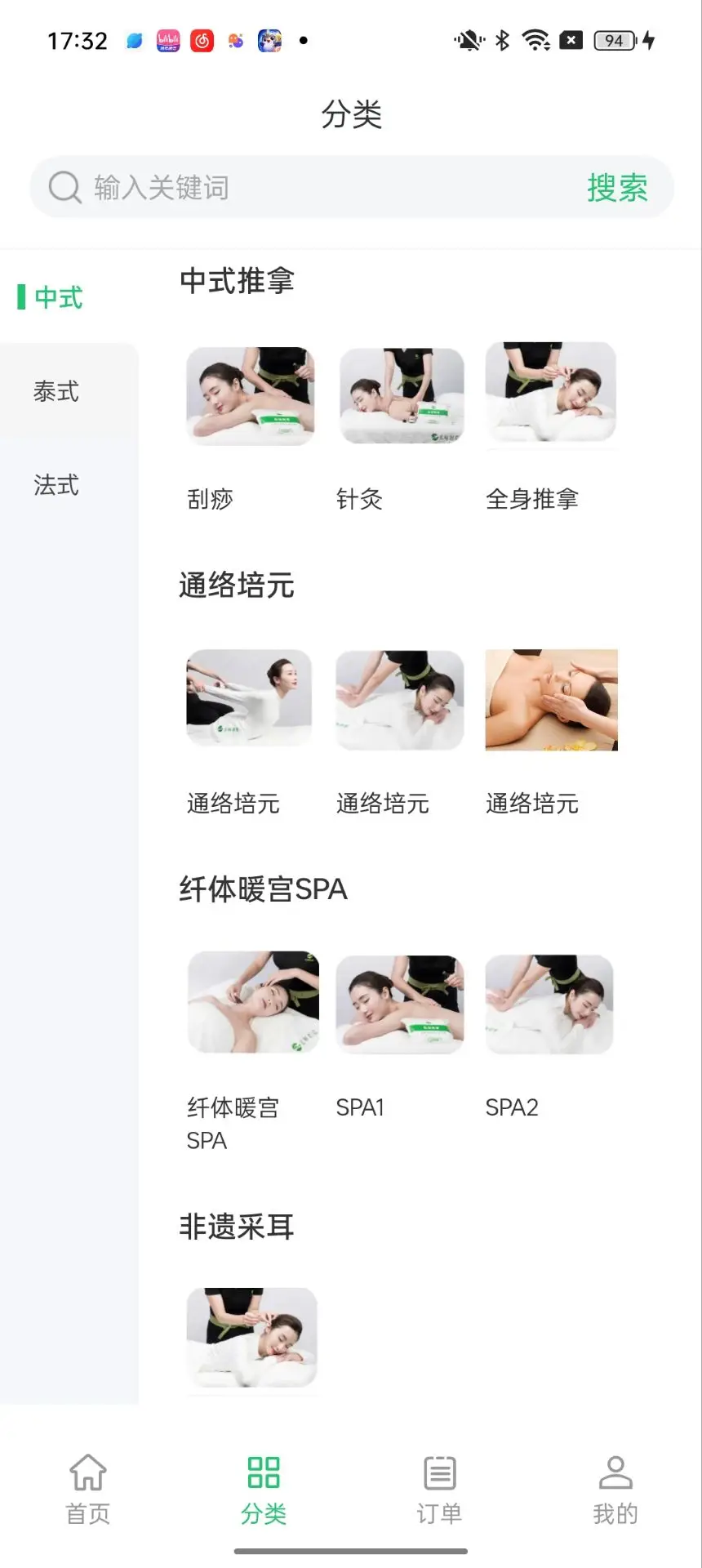Switch to the 法式 category

(x=56, y=485)
